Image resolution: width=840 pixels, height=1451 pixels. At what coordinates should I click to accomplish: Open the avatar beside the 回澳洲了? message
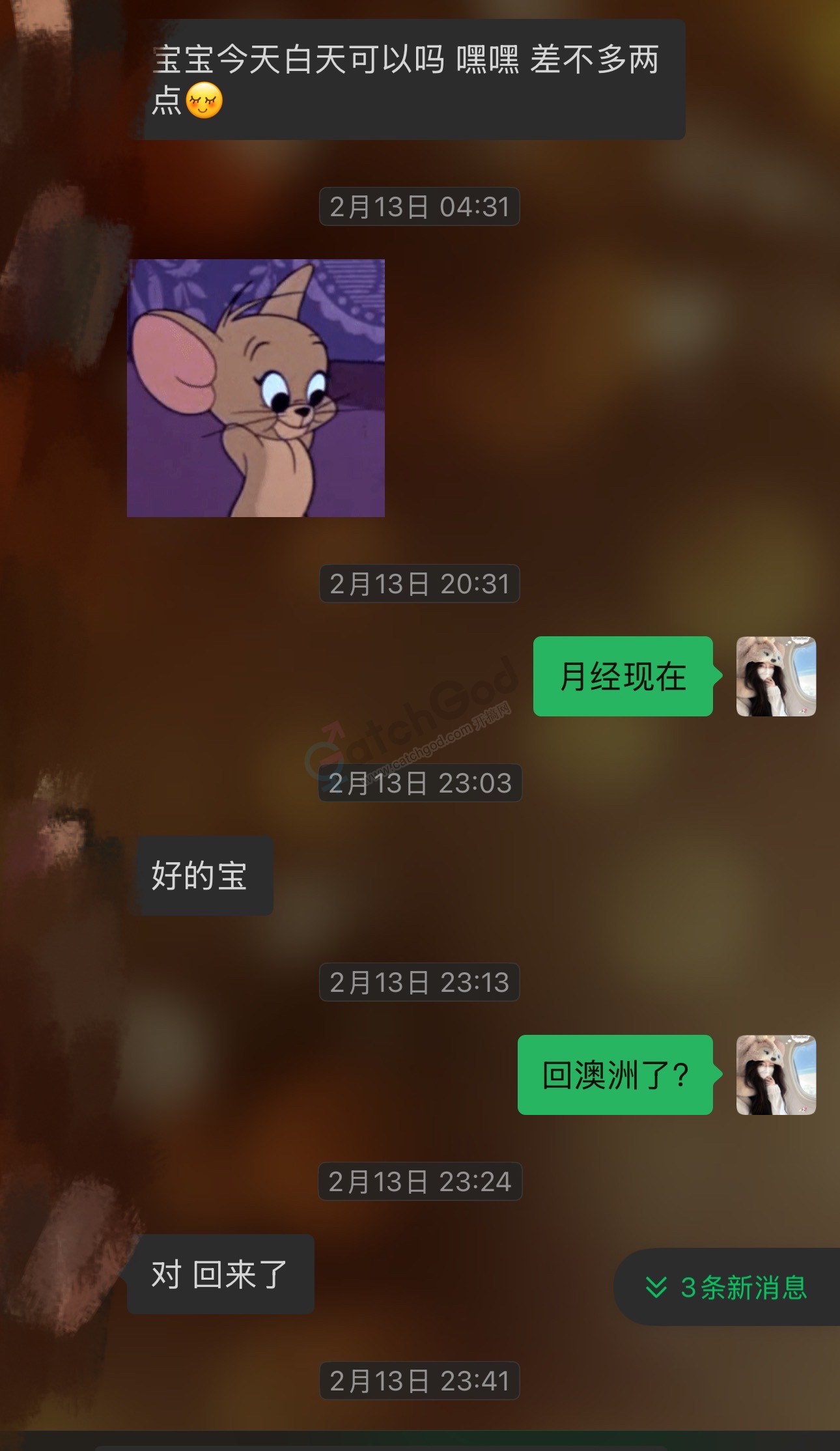click(x=776, y=1075)
